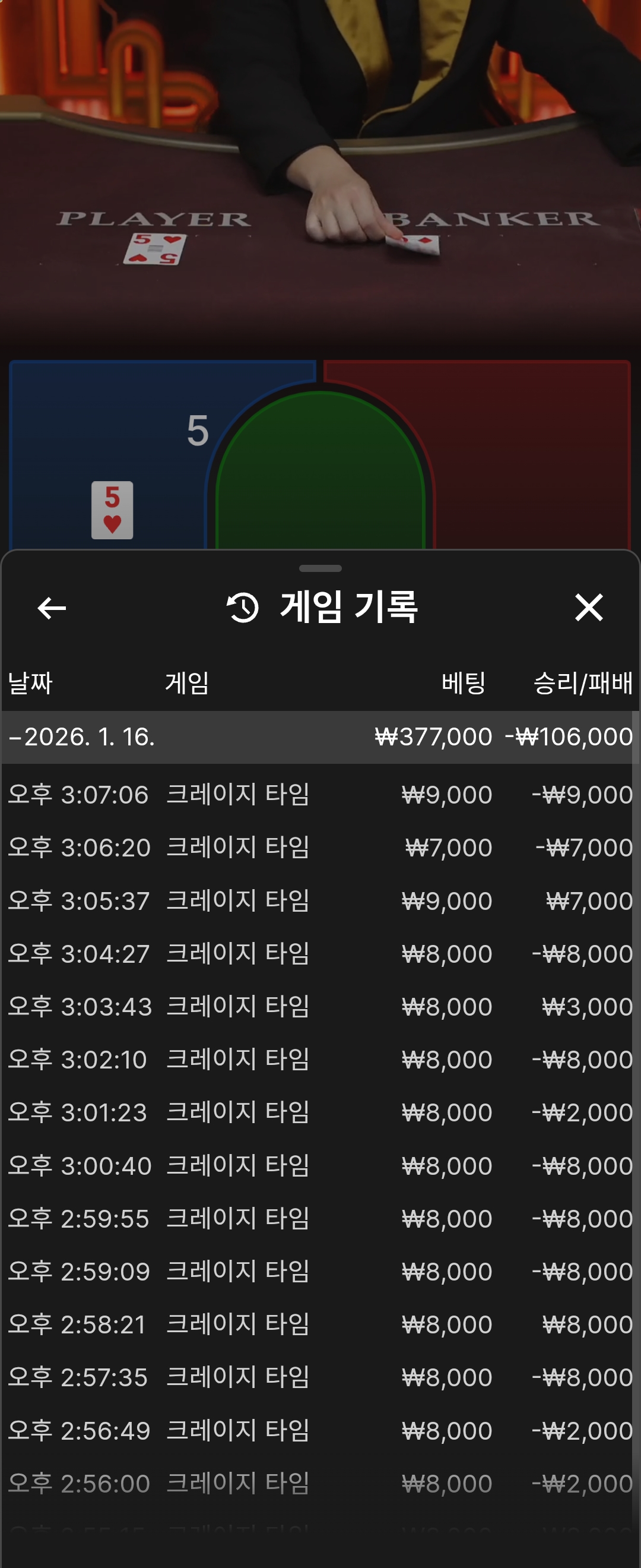Open the 오후 3:04:27 game record
The height and width of the screenshot is (1568, 641).
pyautogui.click(x=320, y=953)
